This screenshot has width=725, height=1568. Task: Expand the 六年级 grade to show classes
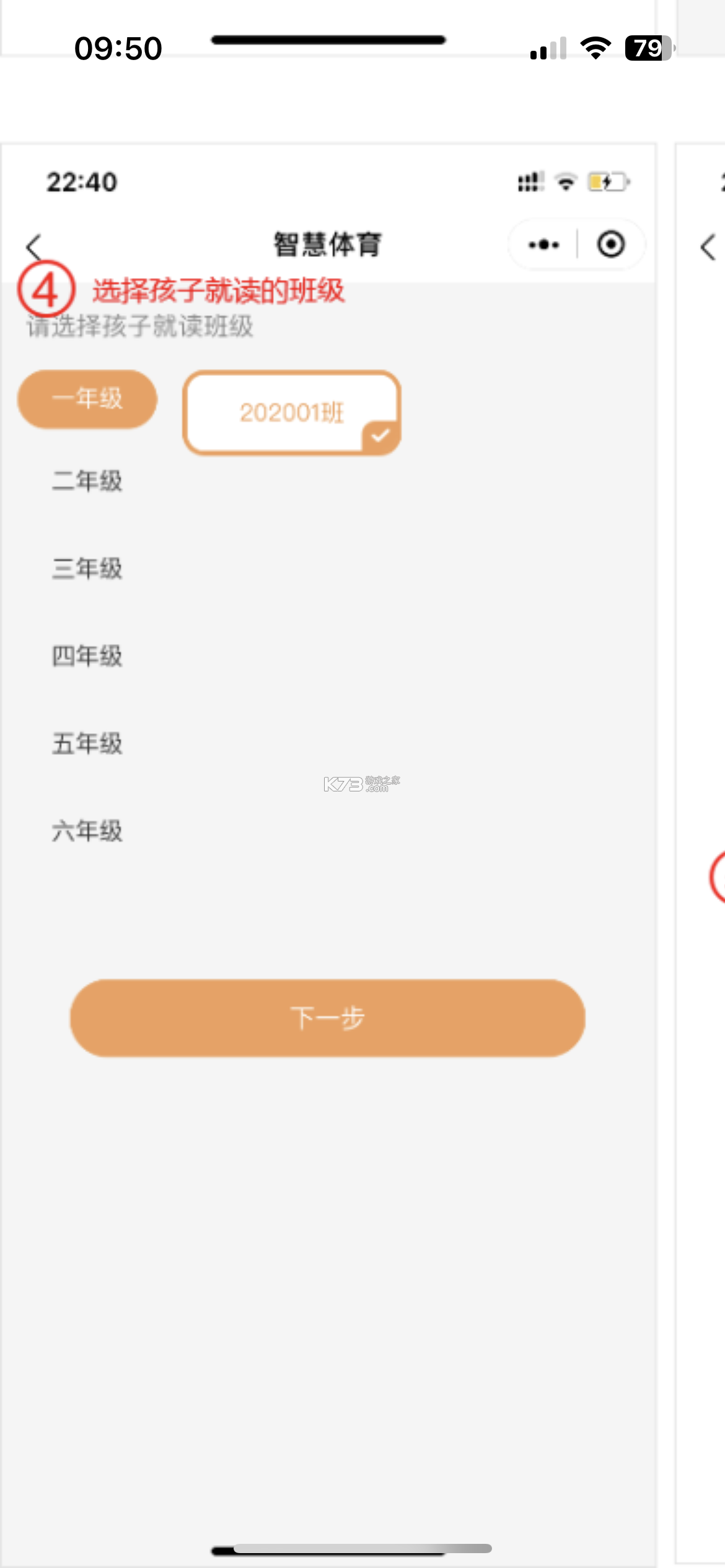click(87, 830)
